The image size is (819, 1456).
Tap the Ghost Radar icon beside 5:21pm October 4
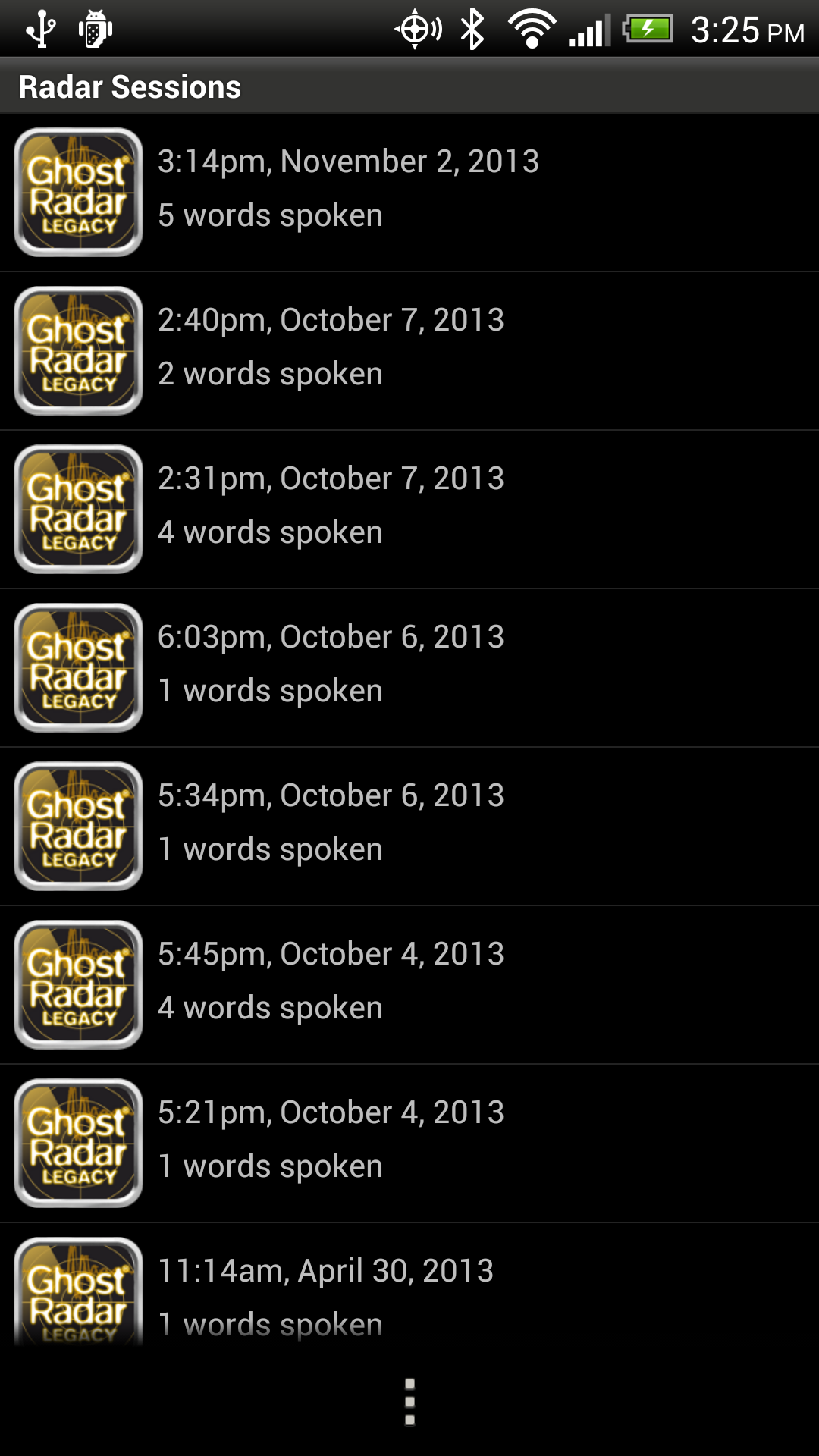pyautogui.click(x=77, y=1143)
